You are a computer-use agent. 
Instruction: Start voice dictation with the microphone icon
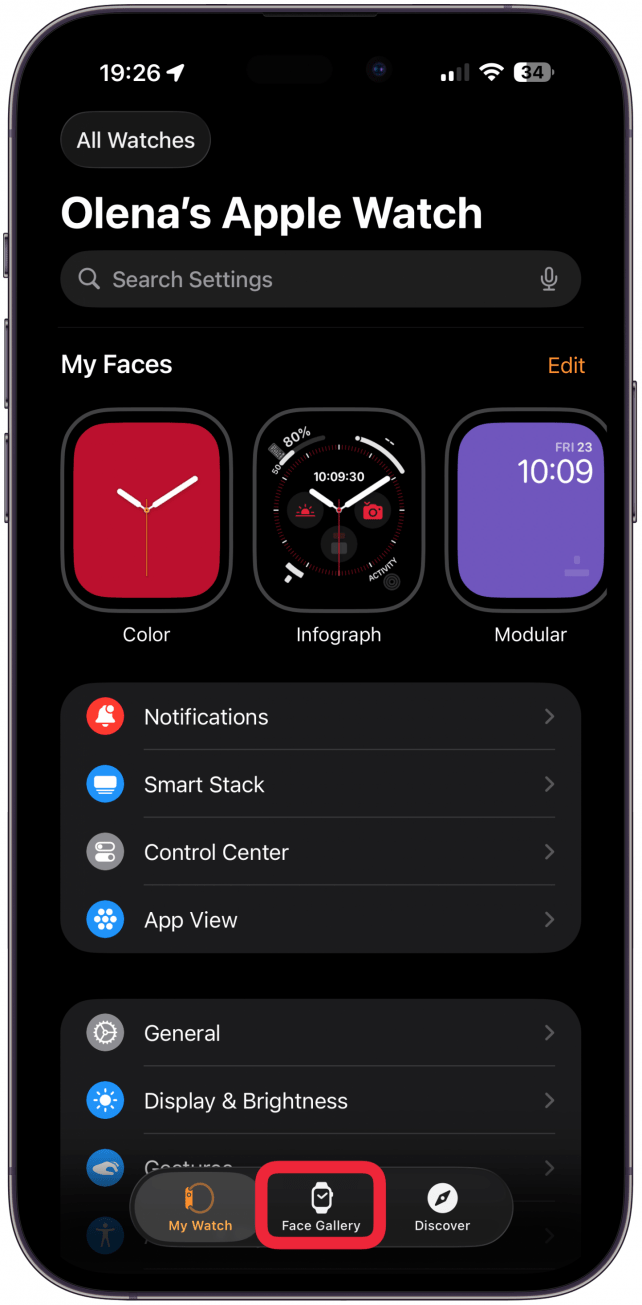pos(549,280)
